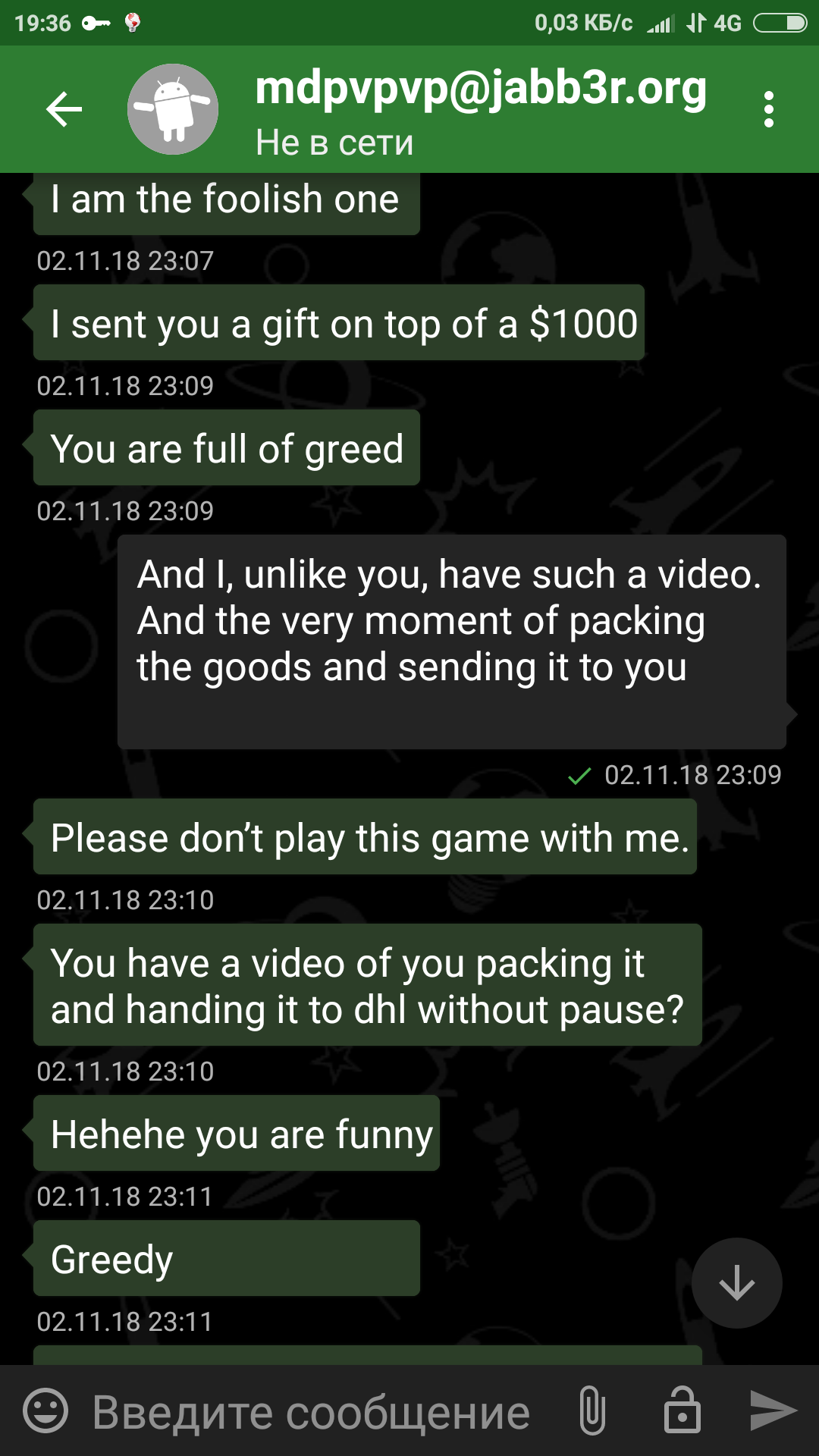The image size is (819, 1456).
Task: Open the mdpvpvp@jabb3r.org contact avatar
Action: click(x=173, y=109)
